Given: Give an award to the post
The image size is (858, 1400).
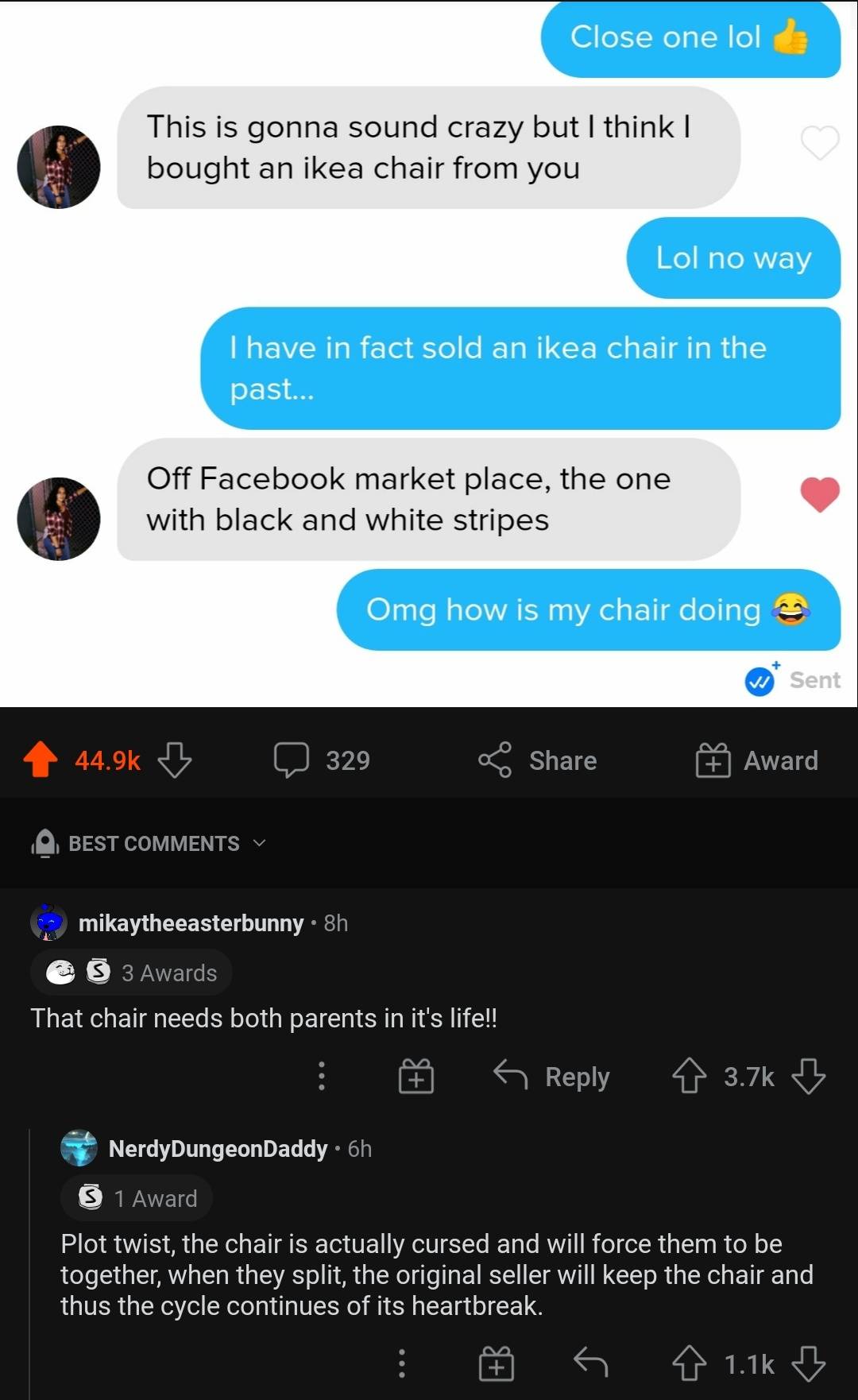Looking at the screenshot, I should pyautogui.click(x=756, y=760).
